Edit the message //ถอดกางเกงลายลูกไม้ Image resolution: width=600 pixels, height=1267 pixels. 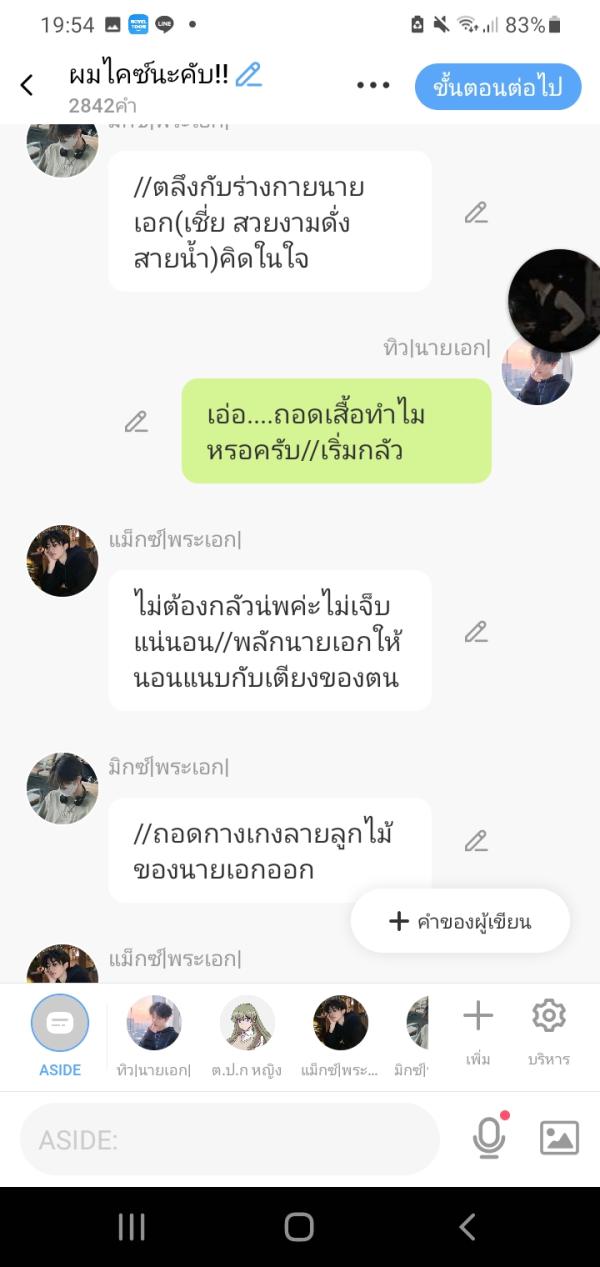[x=476, y=842]
